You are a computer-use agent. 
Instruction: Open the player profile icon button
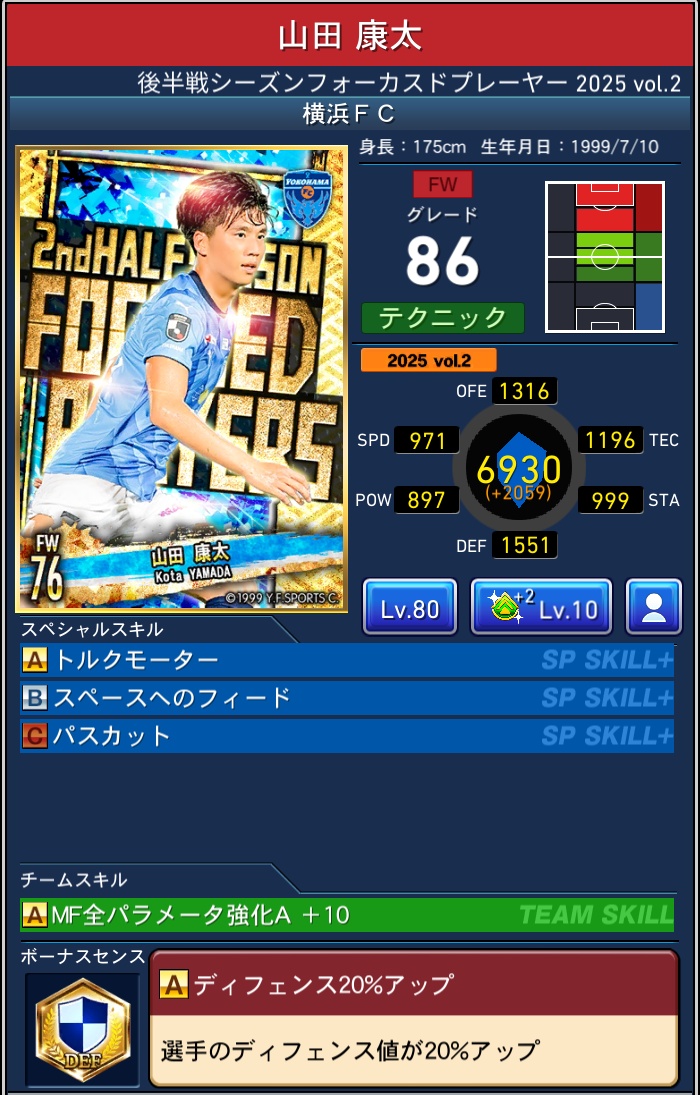[x=654, y=608]
